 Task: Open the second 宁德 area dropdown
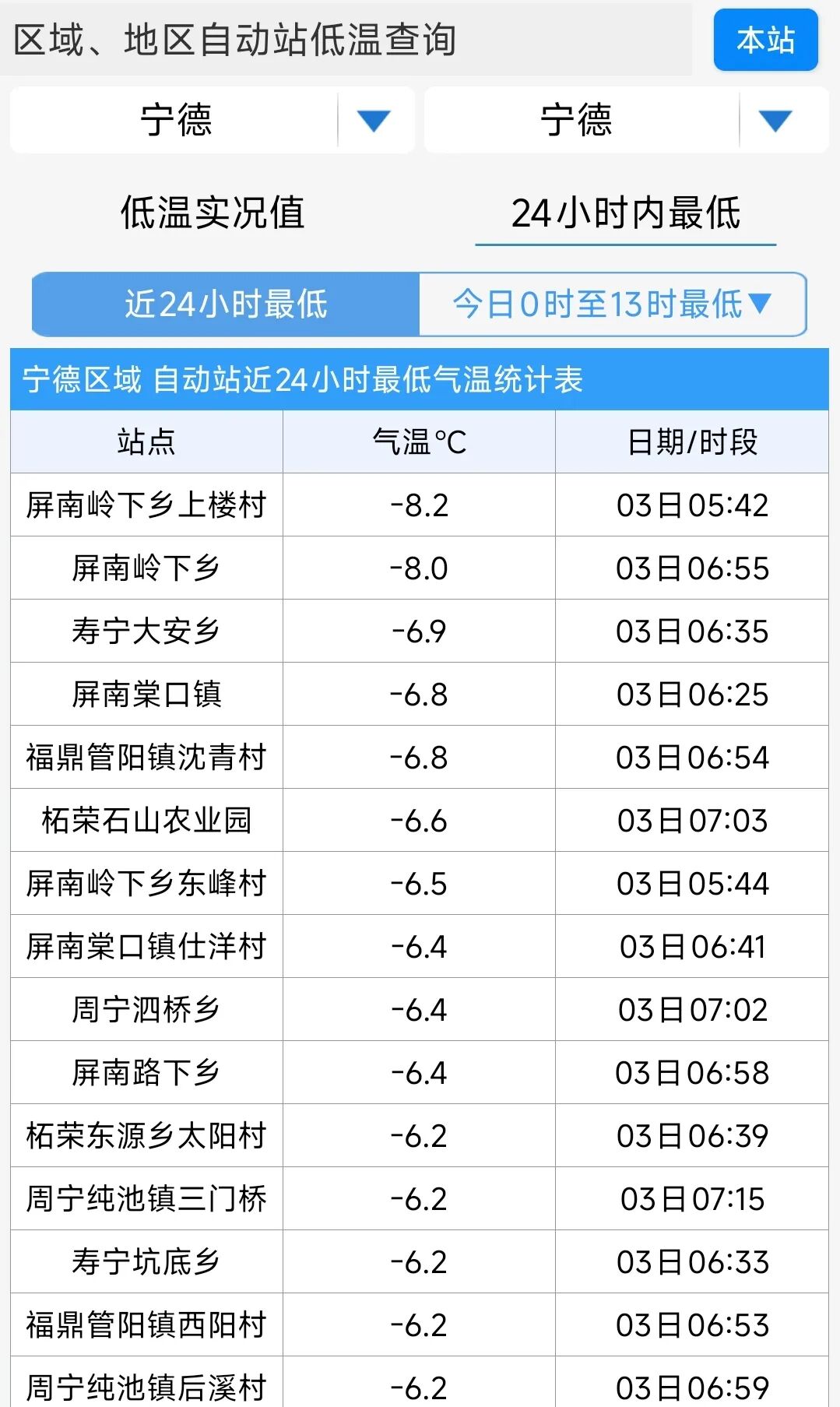coord(626,121)
